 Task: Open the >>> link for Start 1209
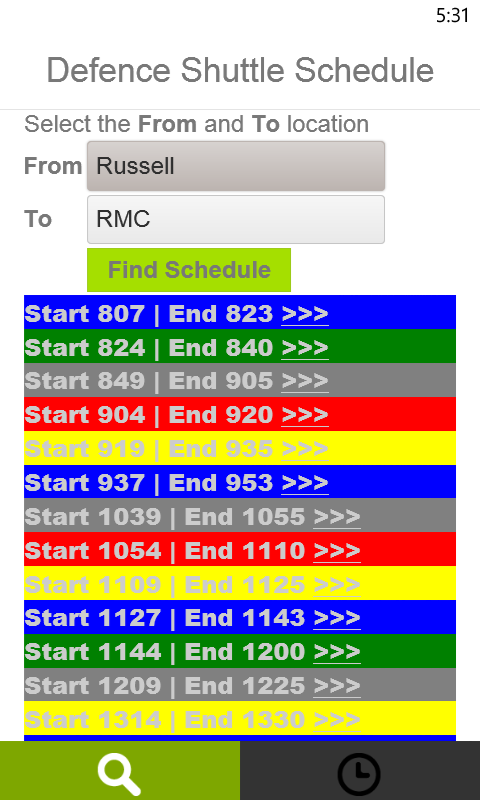coord(337,686)
